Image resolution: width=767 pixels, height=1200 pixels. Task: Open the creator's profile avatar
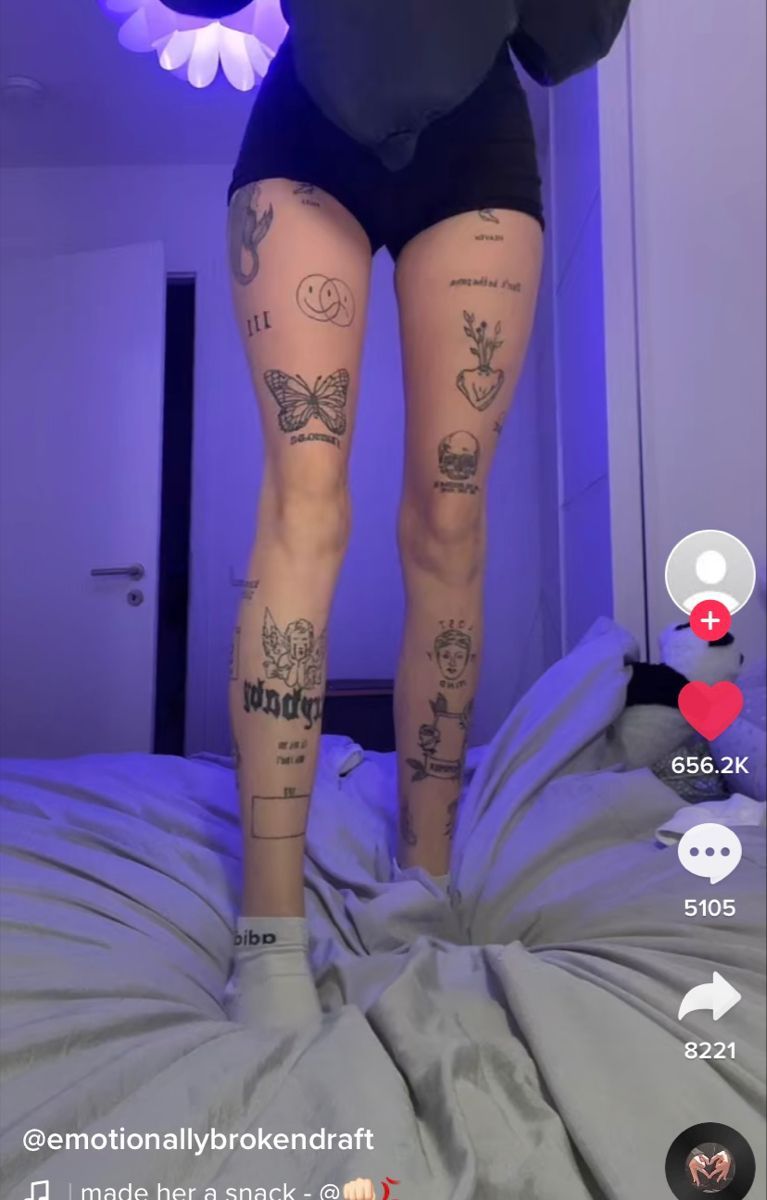pos(710,573)
